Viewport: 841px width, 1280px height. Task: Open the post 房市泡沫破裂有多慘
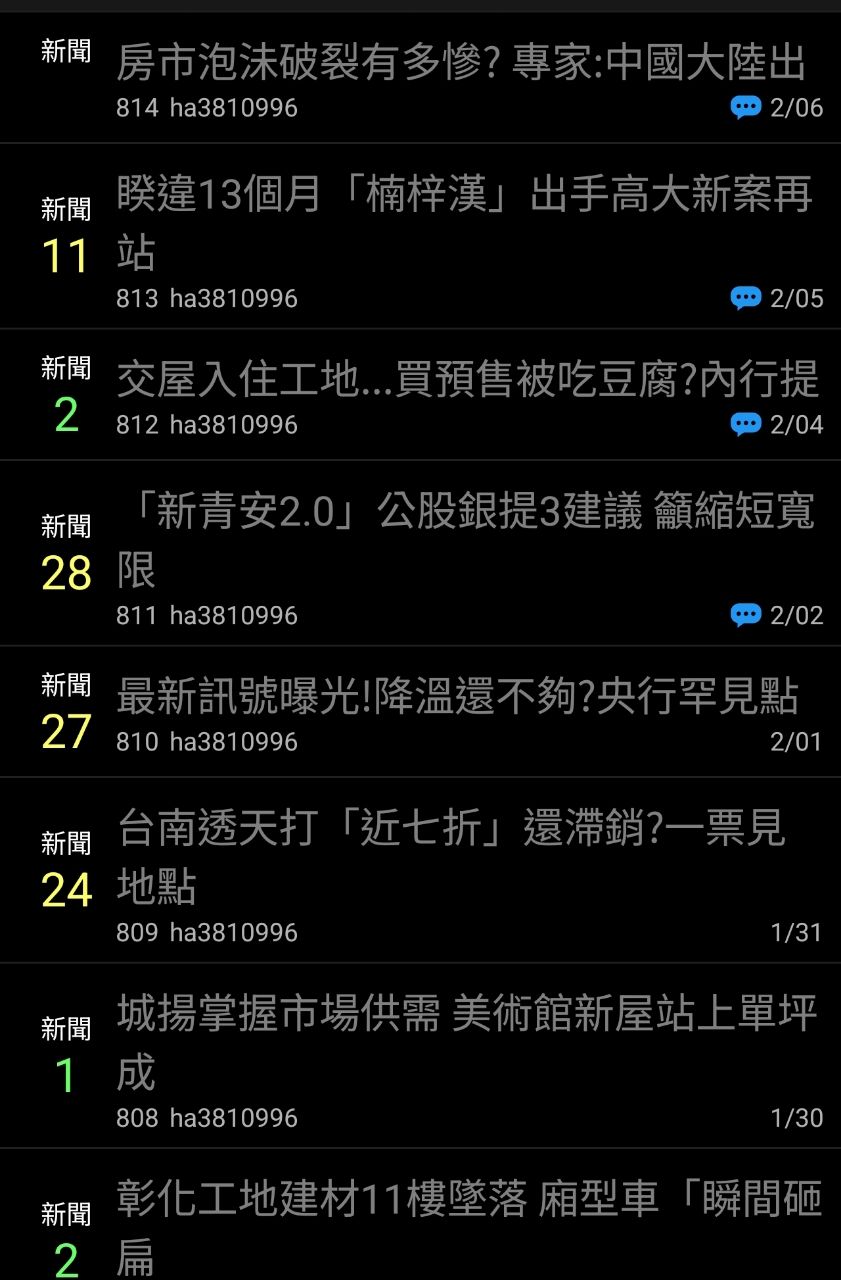pos(460,64)
